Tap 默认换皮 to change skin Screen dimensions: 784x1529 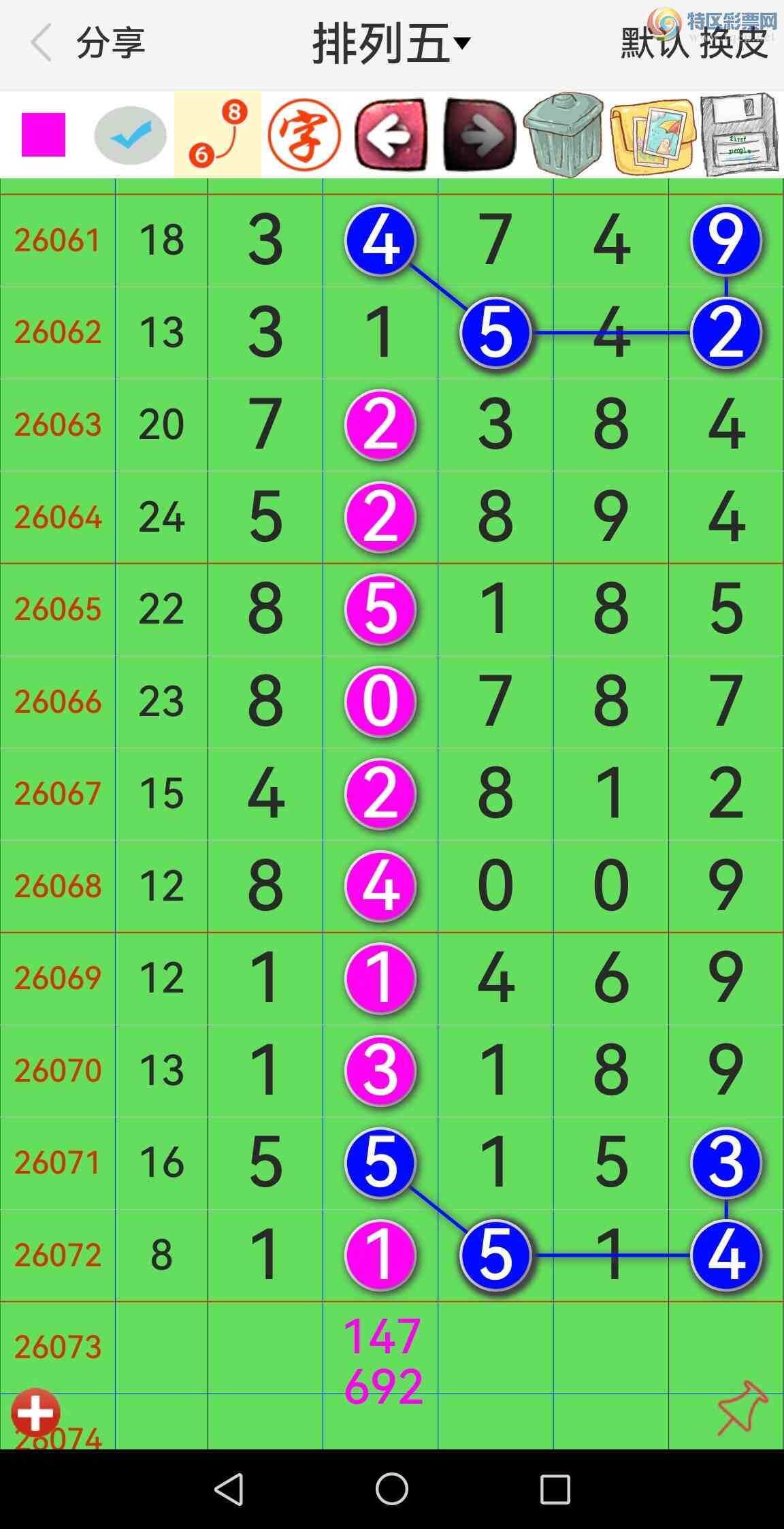pos(694,44)
